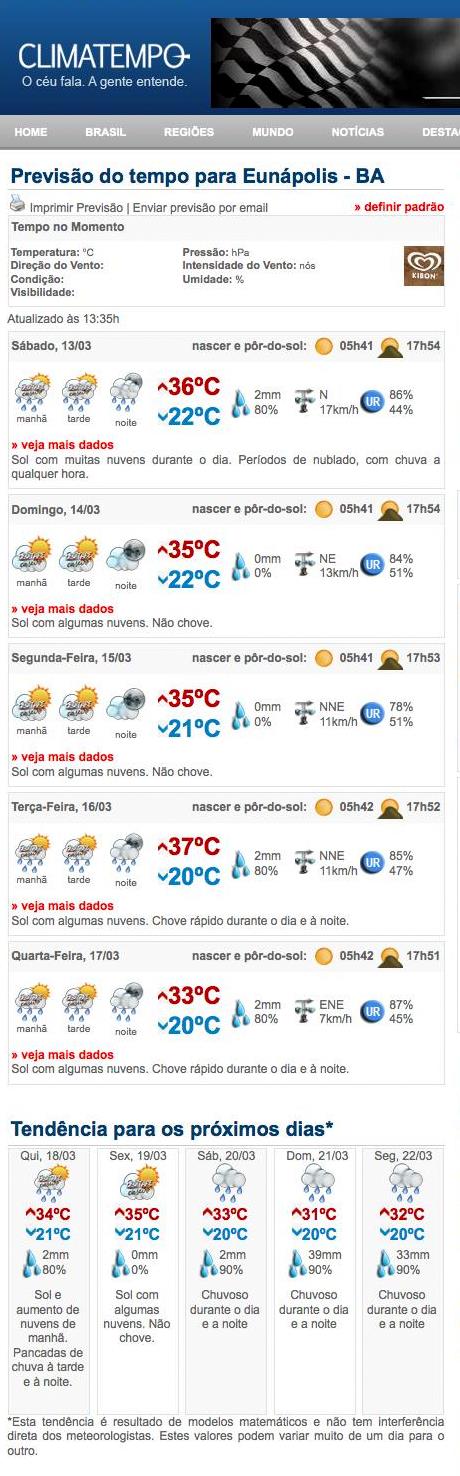Image resolution: width=460 pixels, height=1476 pixels.
Task: Show veja mais dados for Quarta-Feira 17/03
Action: pyautogui.click(x=62, y=1054)
